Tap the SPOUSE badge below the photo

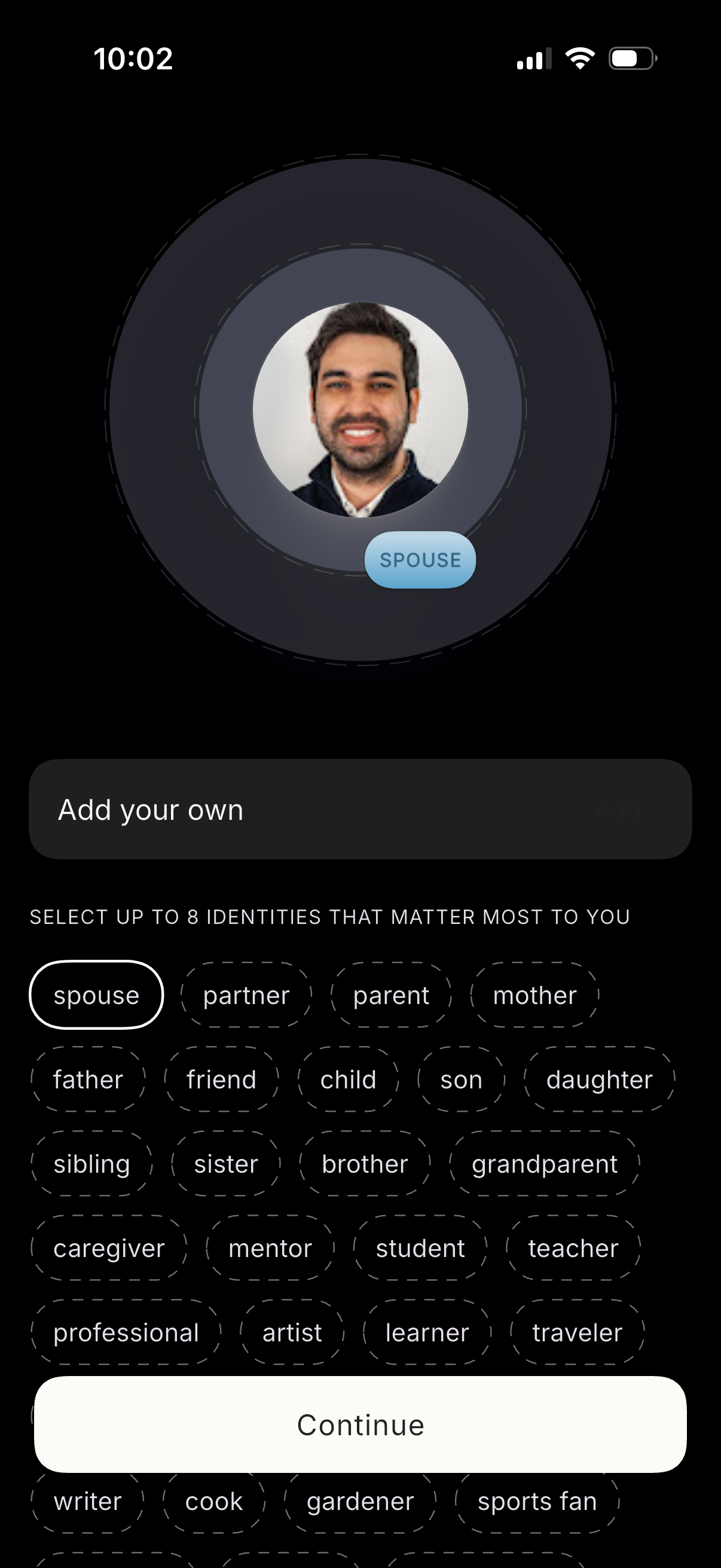pyautogui.click(x=420, y=560)
